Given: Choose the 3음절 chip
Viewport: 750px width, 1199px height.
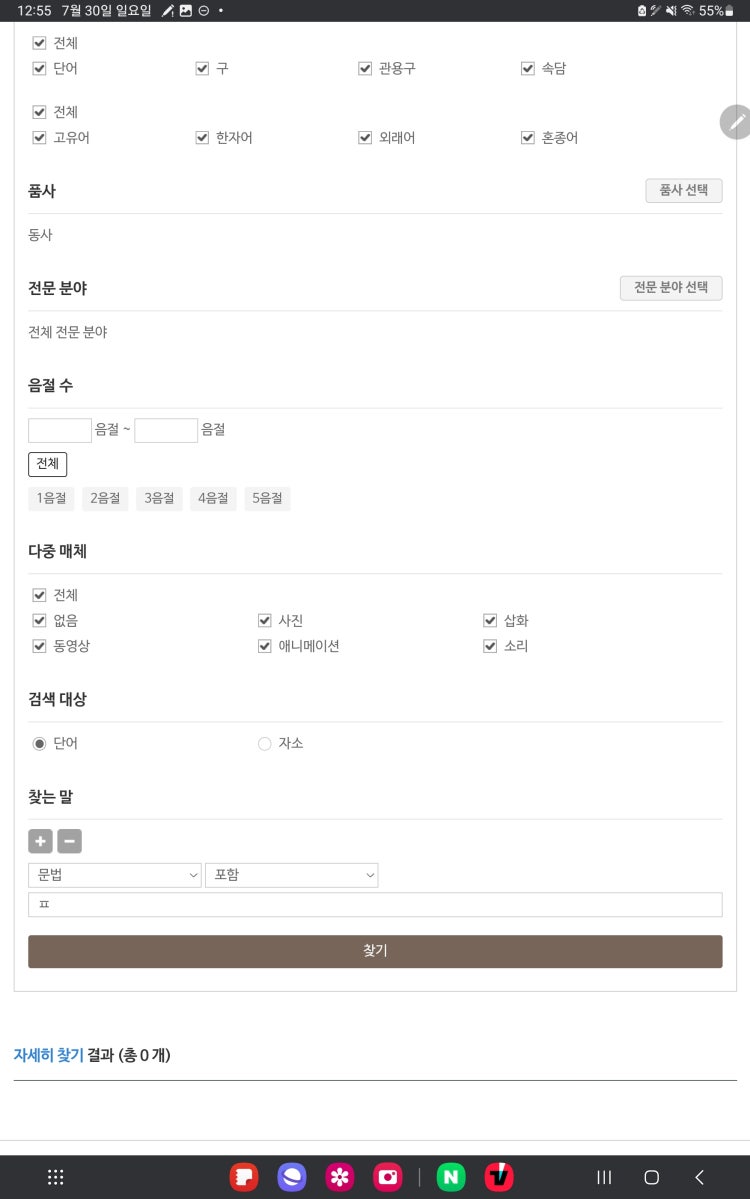Looking at the screenshot, I should (159, 498).
